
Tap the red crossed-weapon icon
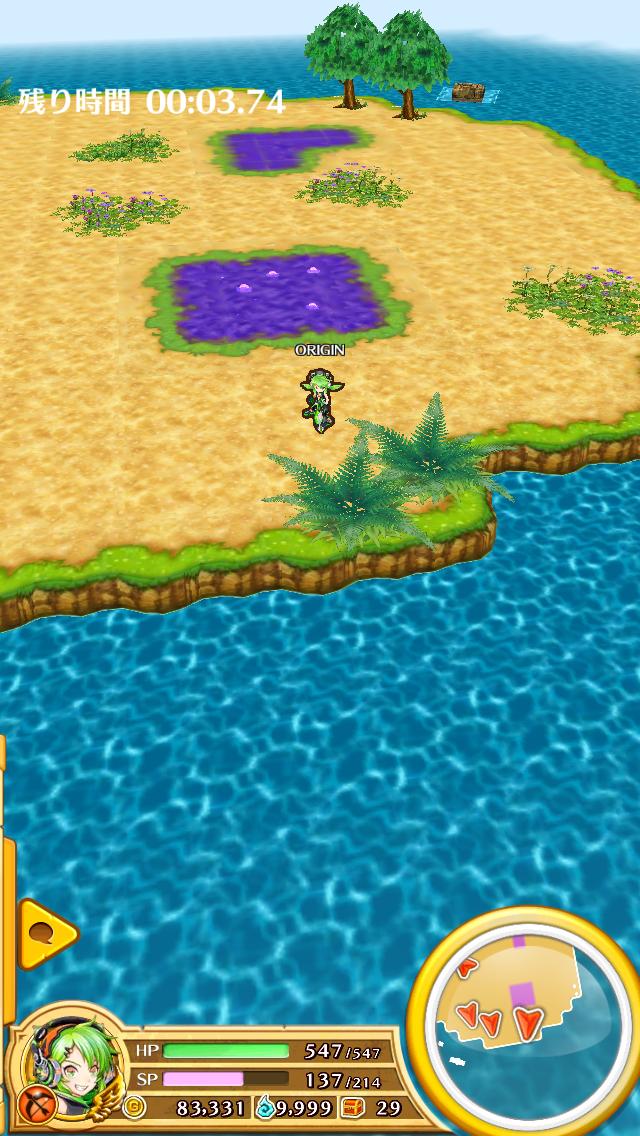coord(36,1104)
